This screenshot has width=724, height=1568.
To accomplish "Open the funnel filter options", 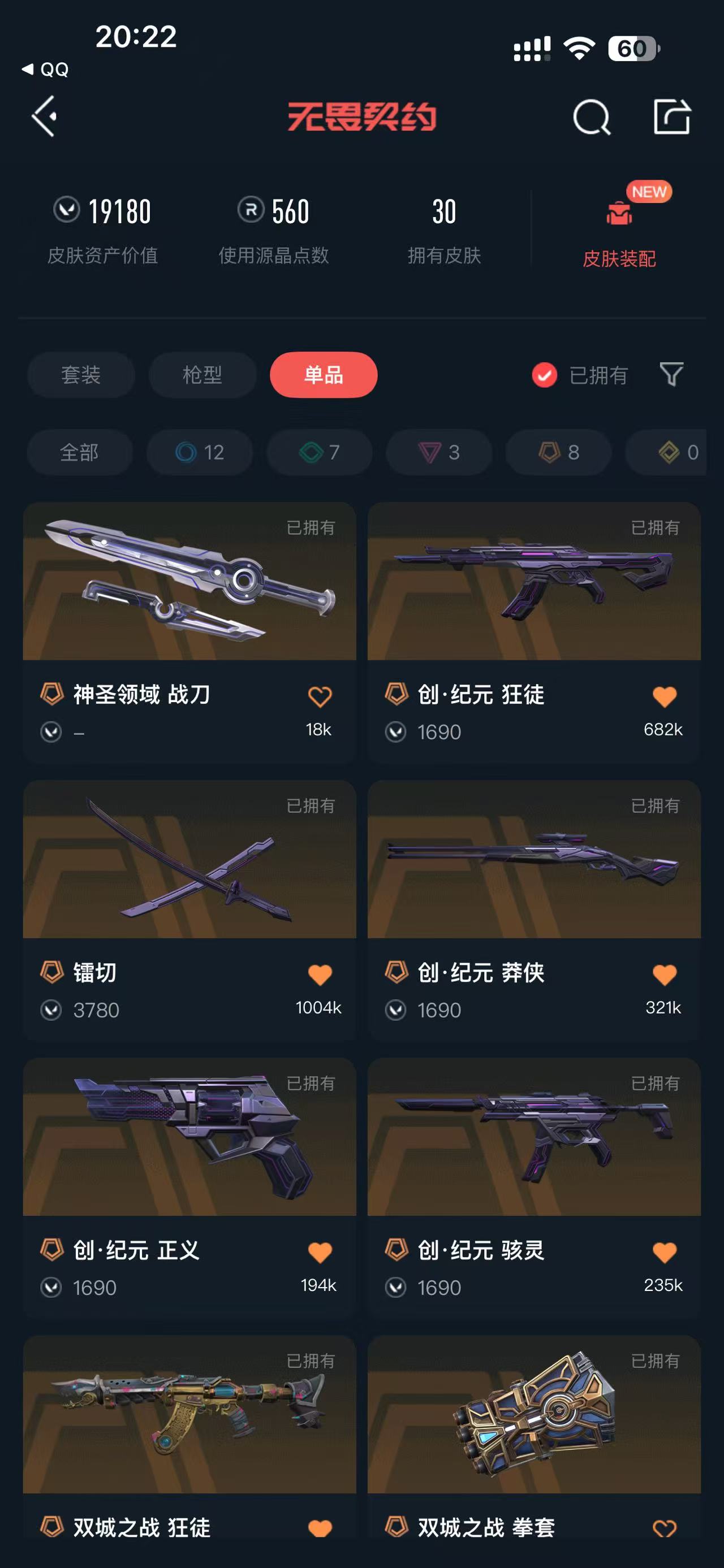I will pyautogui.click(x=671, y=374).
